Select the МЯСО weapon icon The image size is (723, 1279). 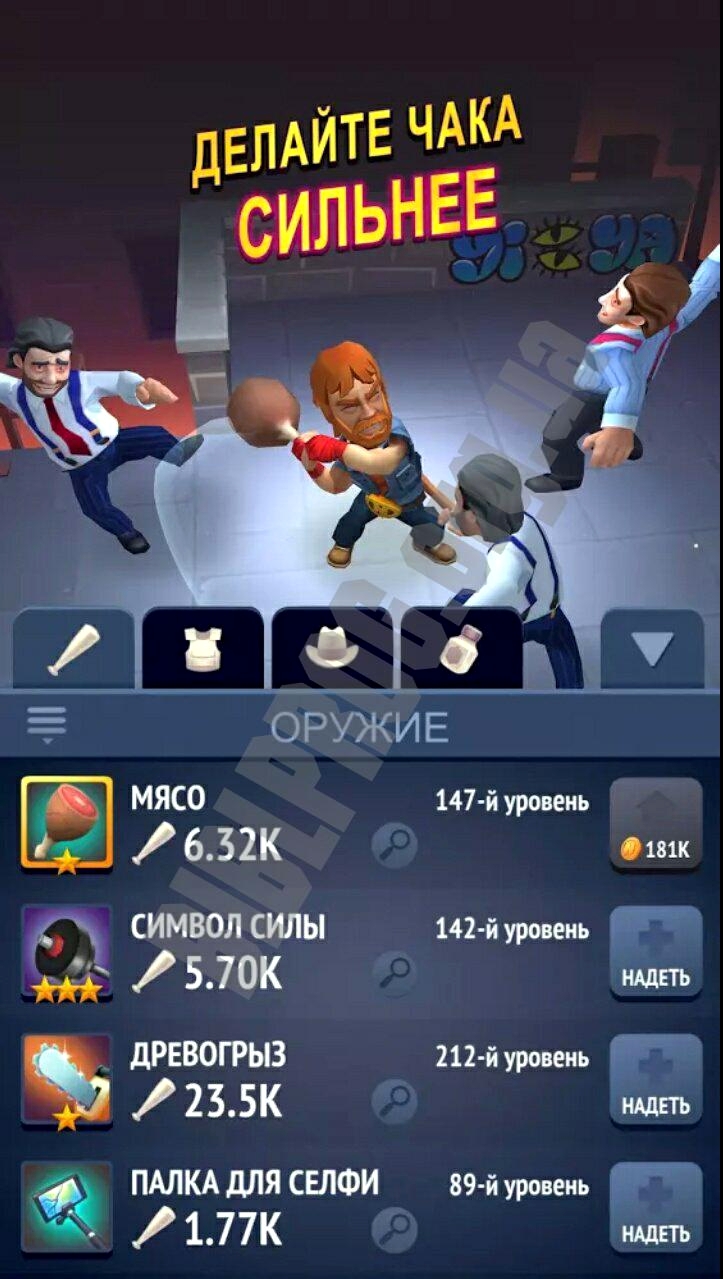pos(67,823)
